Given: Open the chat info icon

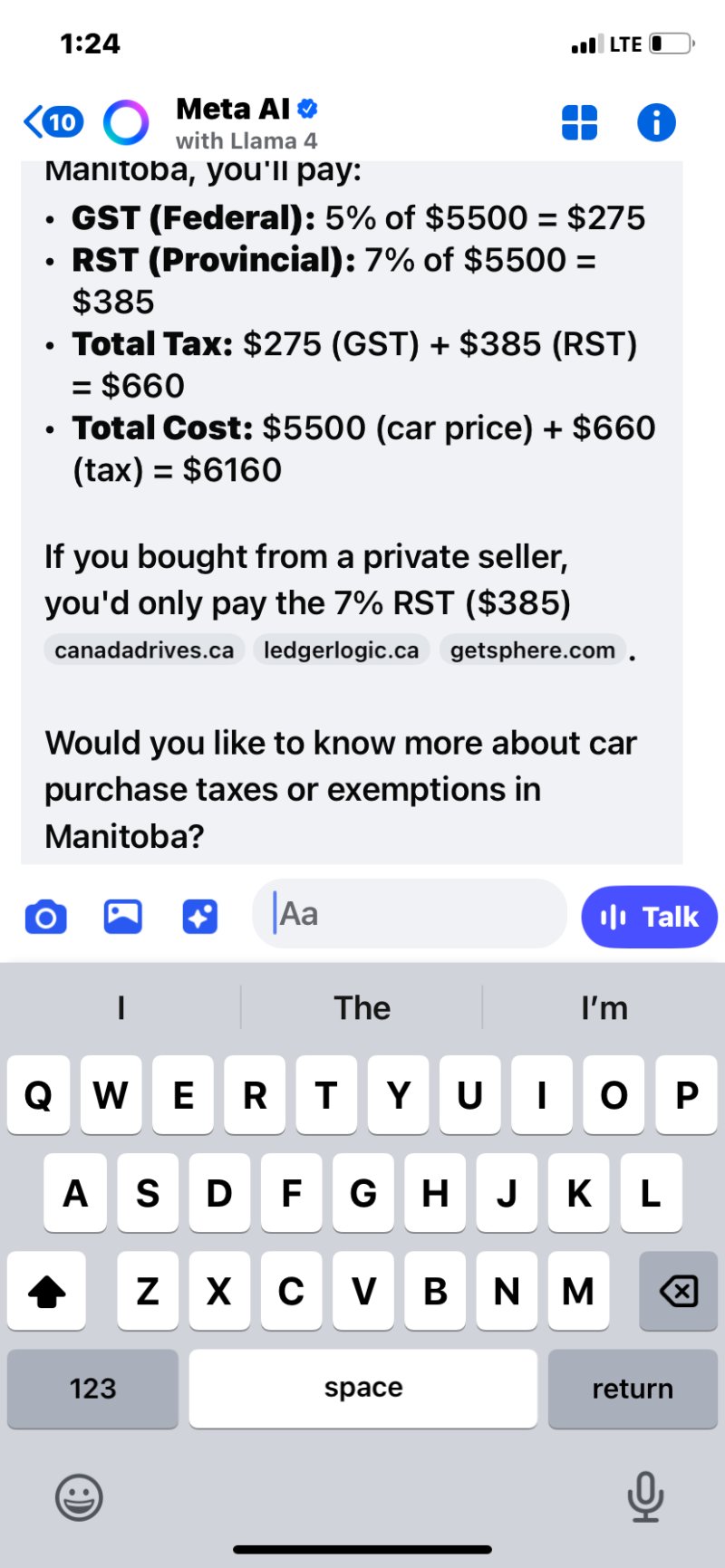Looking at the screenshot, I should pos(656,122).
